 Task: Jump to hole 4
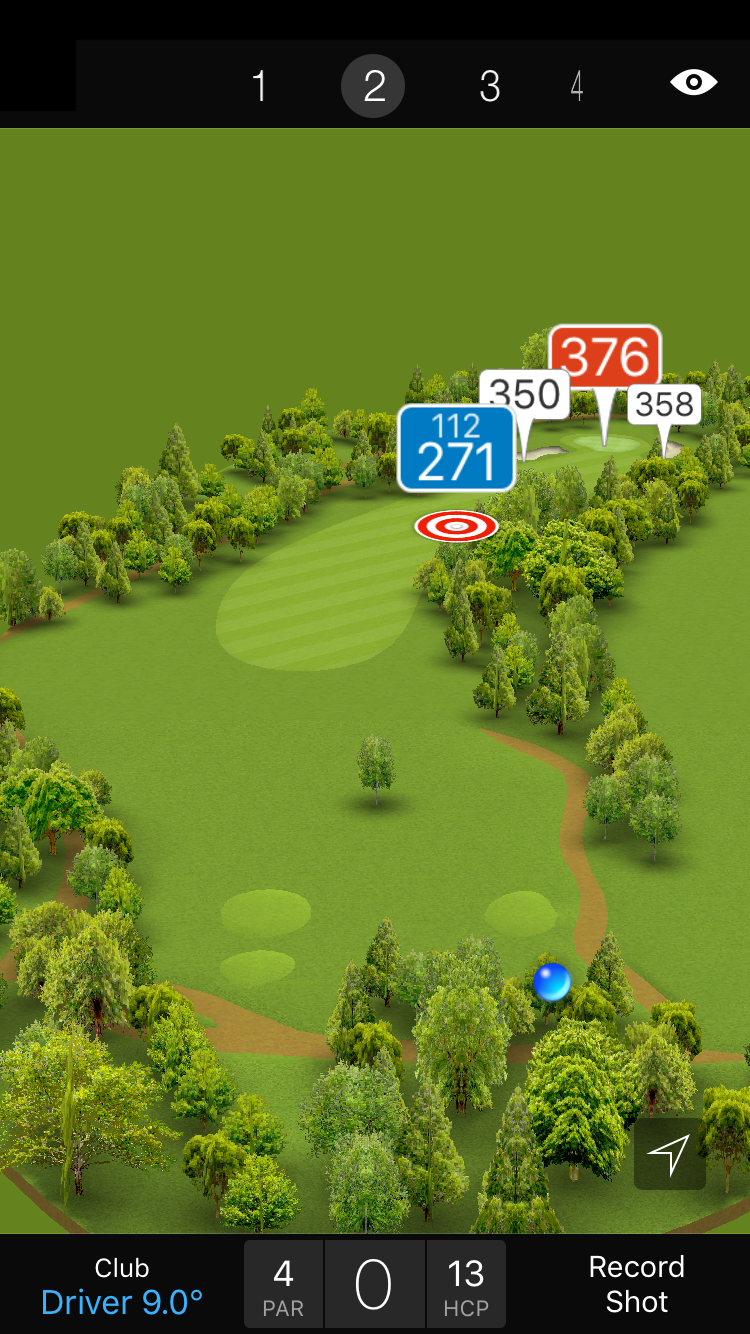coord(577,86)
